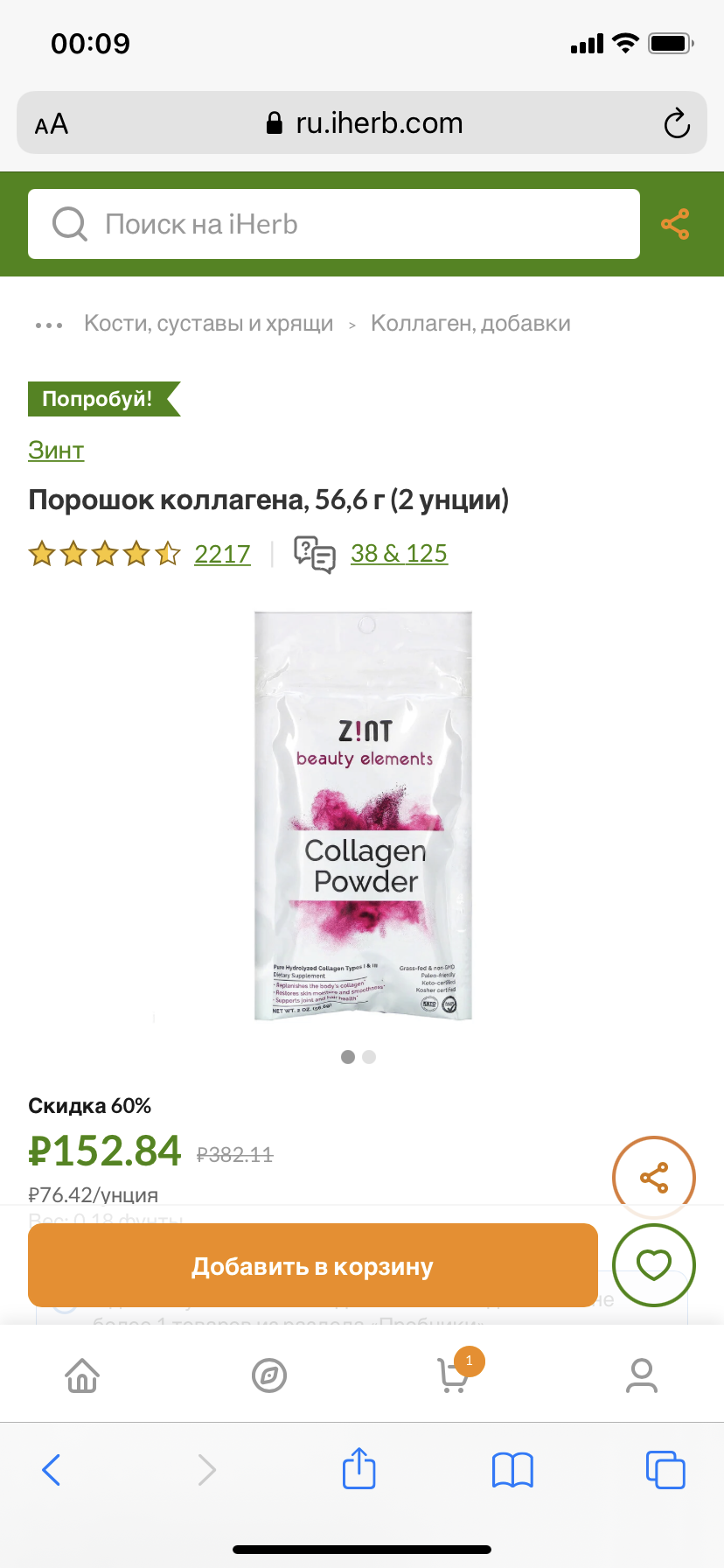
Task: Reload the page in Safari
Action: (x=677, y=123)
